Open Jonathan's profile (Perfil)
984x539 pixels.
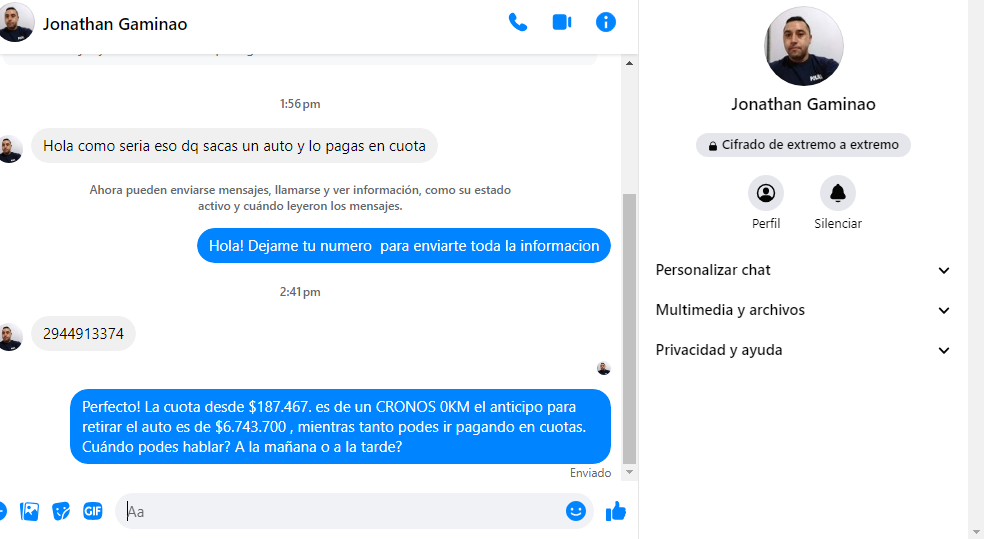(766, 193)
